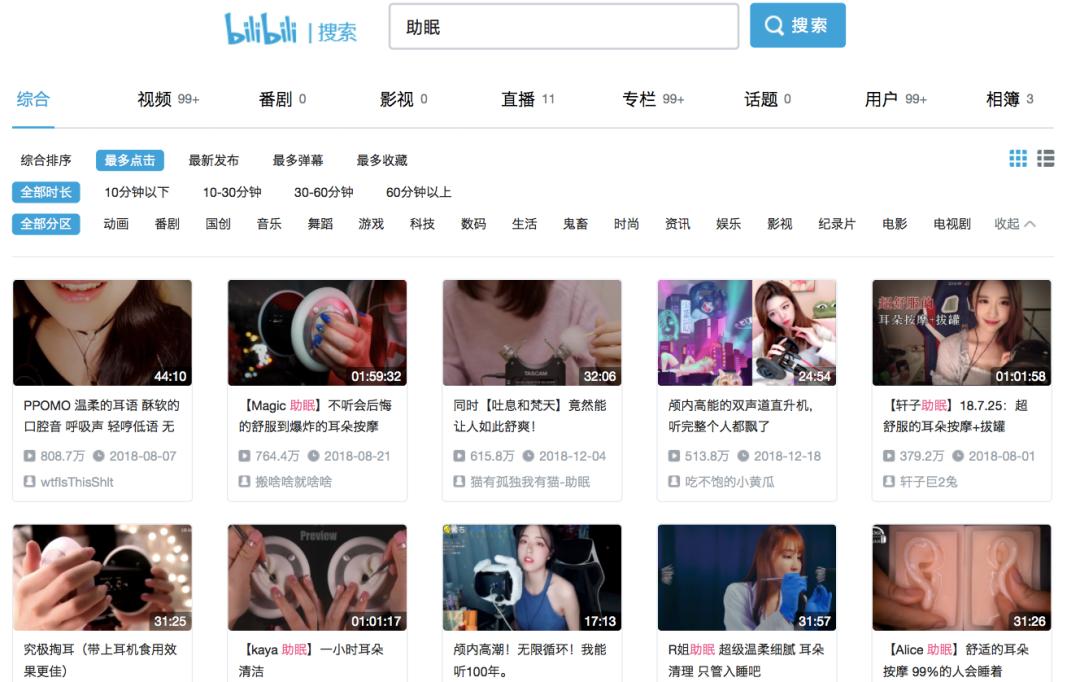This screenshot has height=682, width=1080.
Task: Filter duration to 60分钟以上
Action: click(x=418, y=192)
